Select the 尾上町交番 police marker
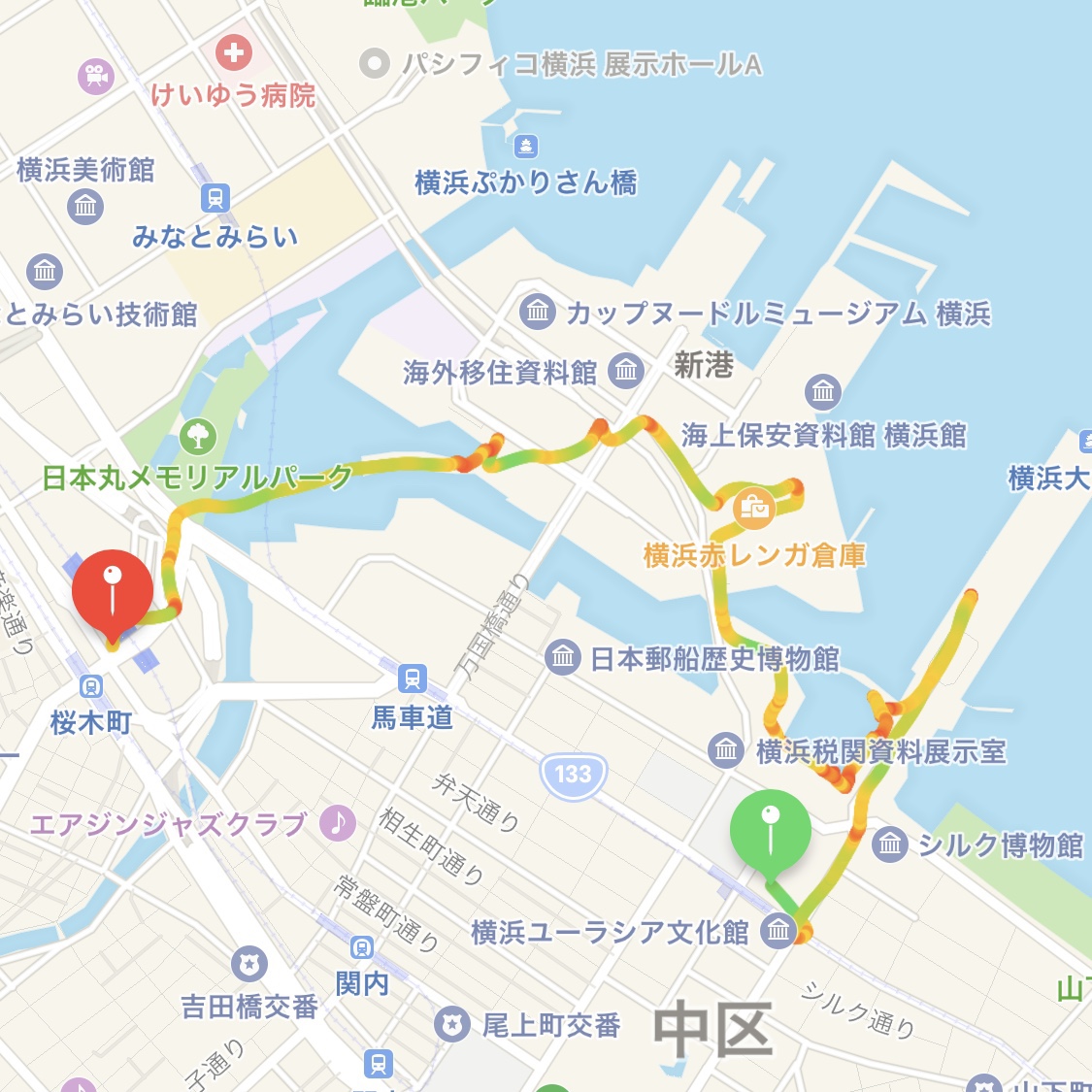This screenshot has width=1092, height=1092. 451,1024
